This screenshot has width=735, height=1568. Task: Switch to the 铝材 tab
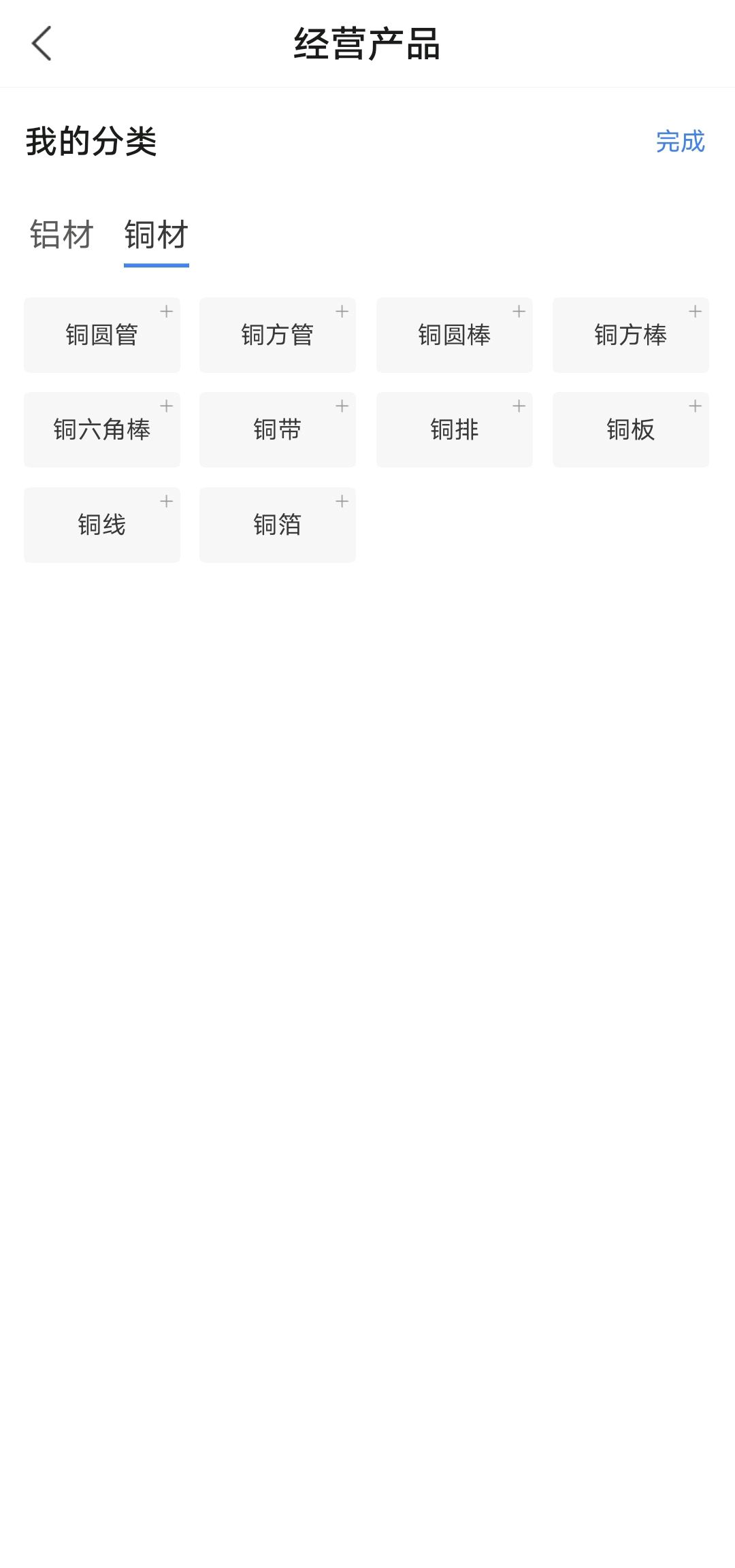click(x=61, y=235)
